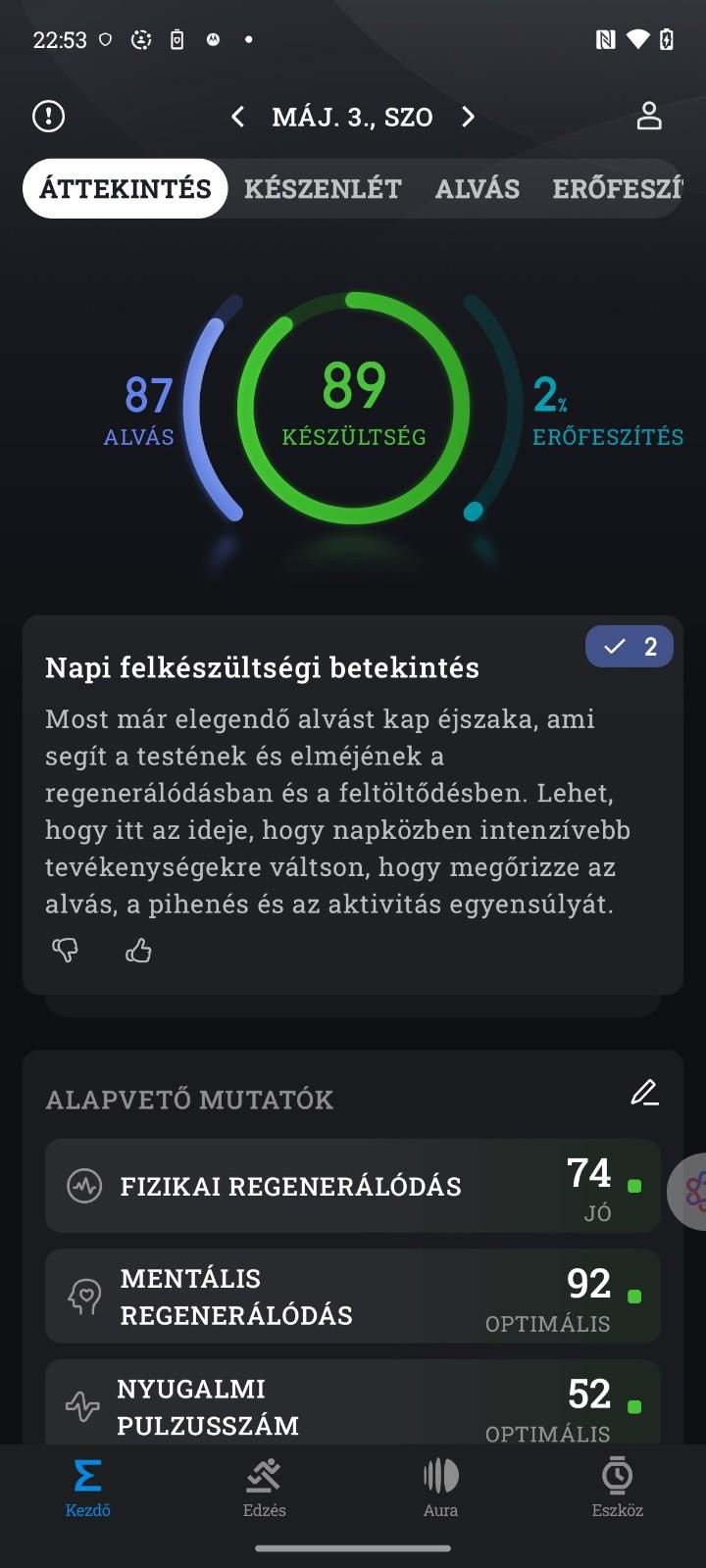Image resolution: width=706 pixels, height=1568 pixels.
Task: Switch to the KÉSZENLÉT tab
Action: 323,188
